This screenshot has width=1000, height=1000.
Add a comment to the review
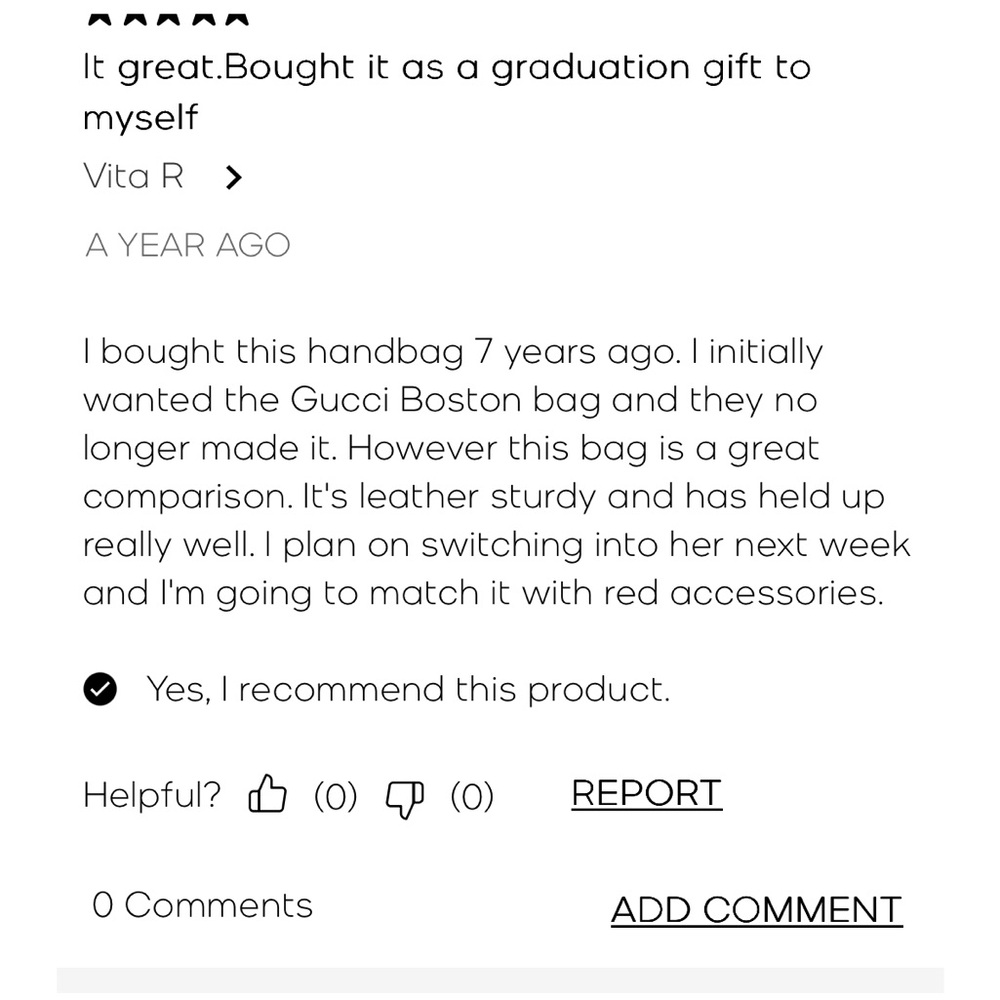pyautogui.click(x=756, y=909)
